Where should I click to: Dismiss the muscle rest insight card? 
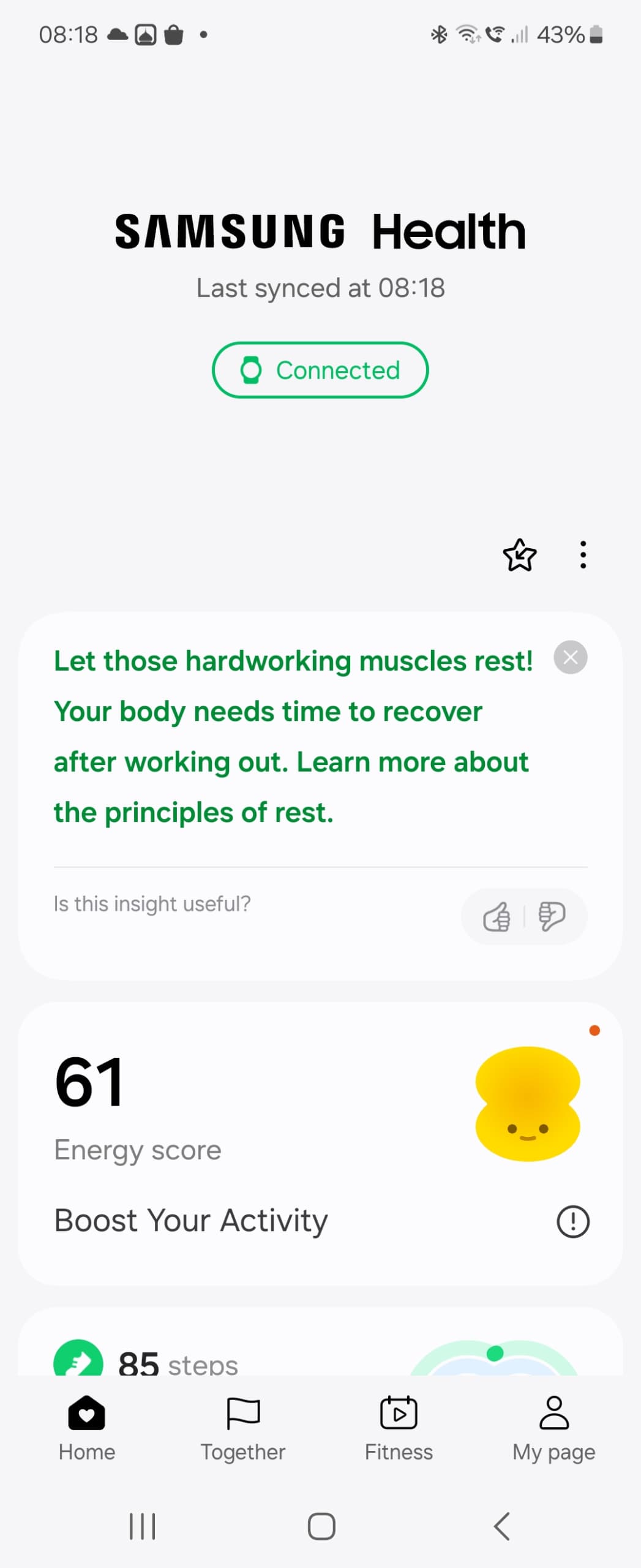pos(570,657)
